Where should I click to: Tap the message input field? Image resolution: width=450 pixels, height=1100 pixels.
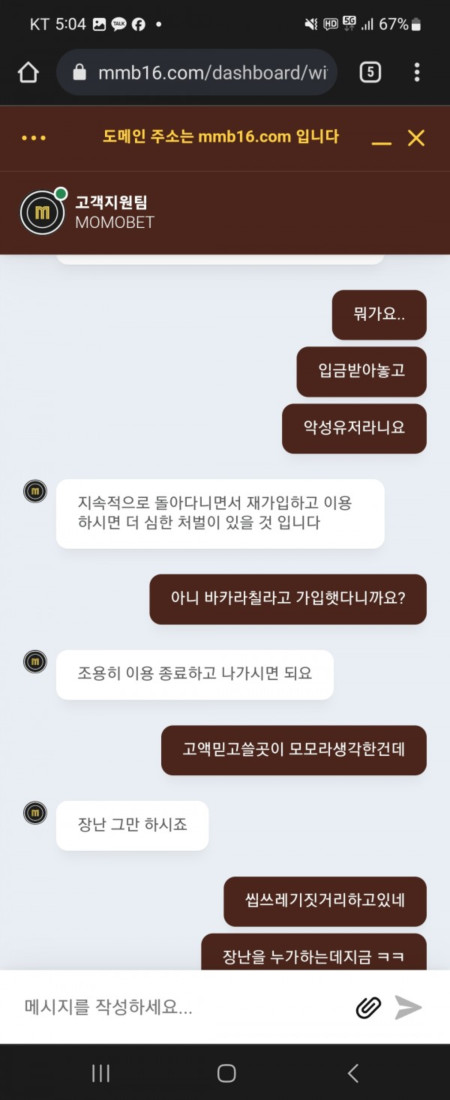(183, 1008)
